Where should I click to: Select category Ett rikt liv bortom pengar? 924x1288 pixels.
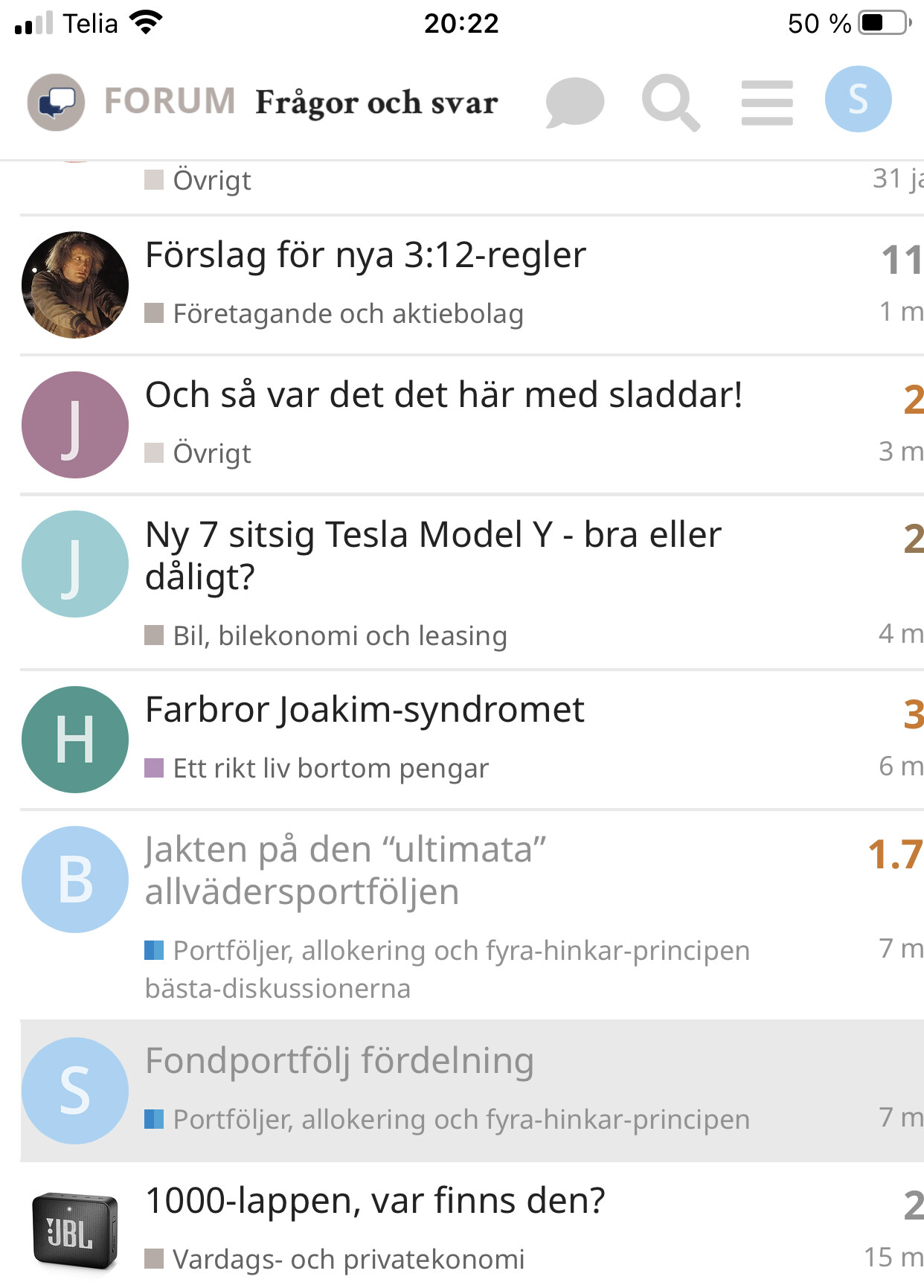pos(330,769)
